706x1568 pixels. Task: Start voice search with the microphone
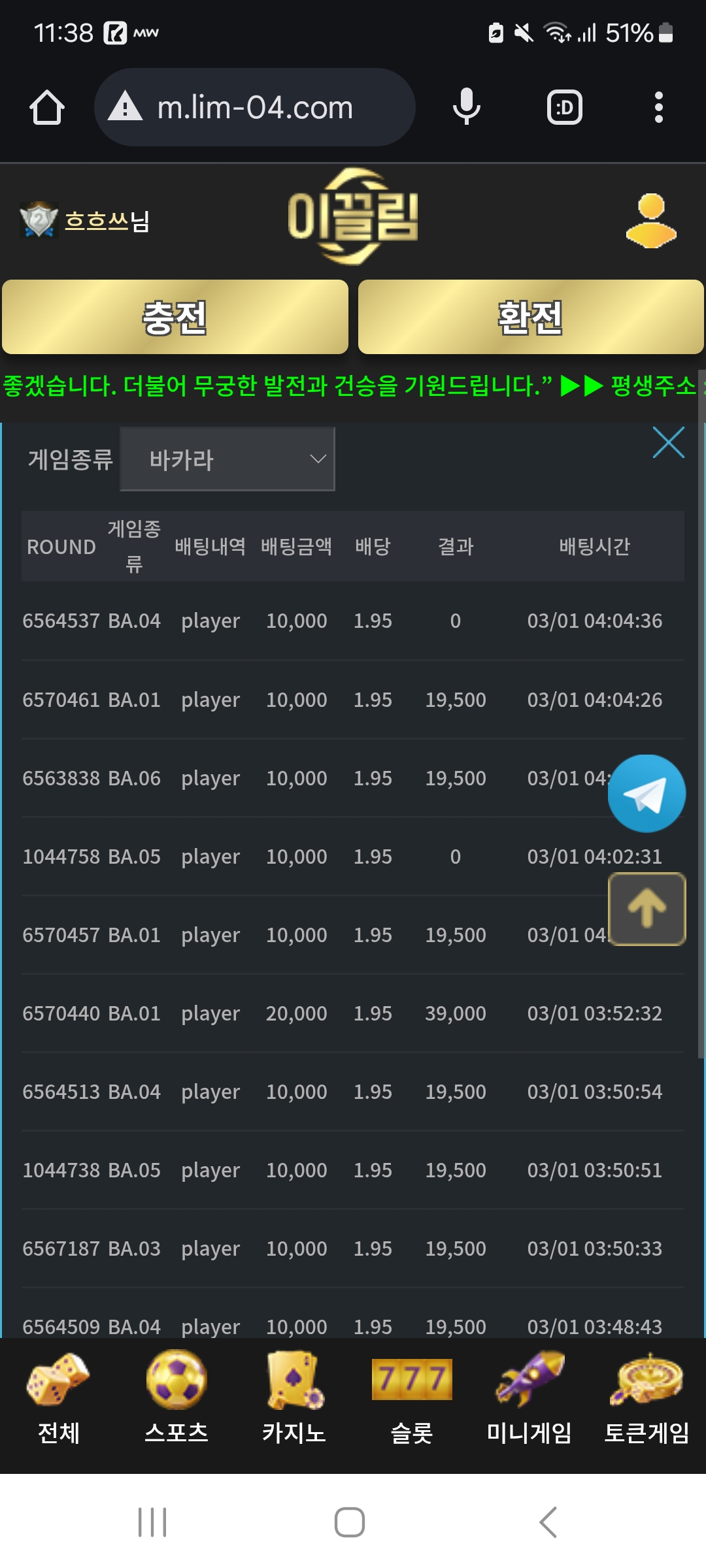(467, 107)
